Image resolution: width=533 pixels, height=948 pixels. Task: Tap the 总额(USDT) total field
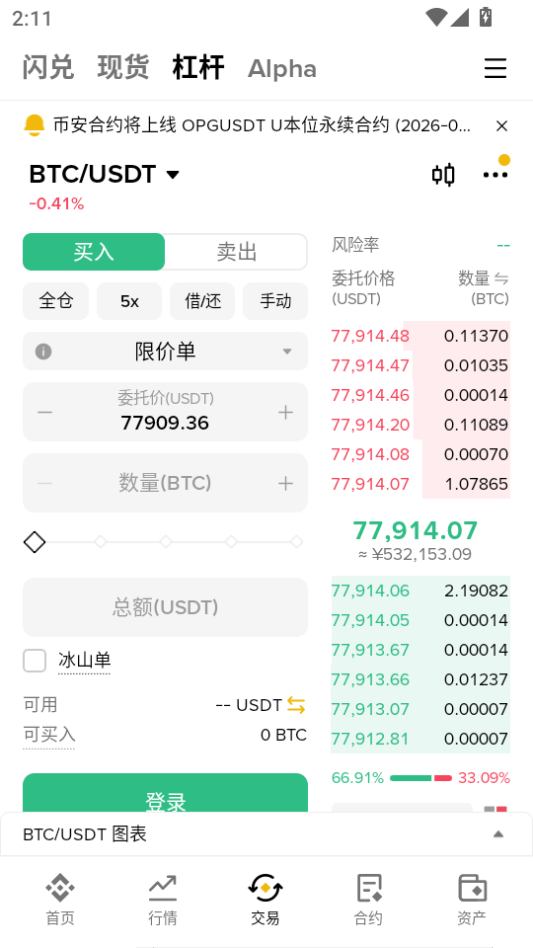(165, 607)
